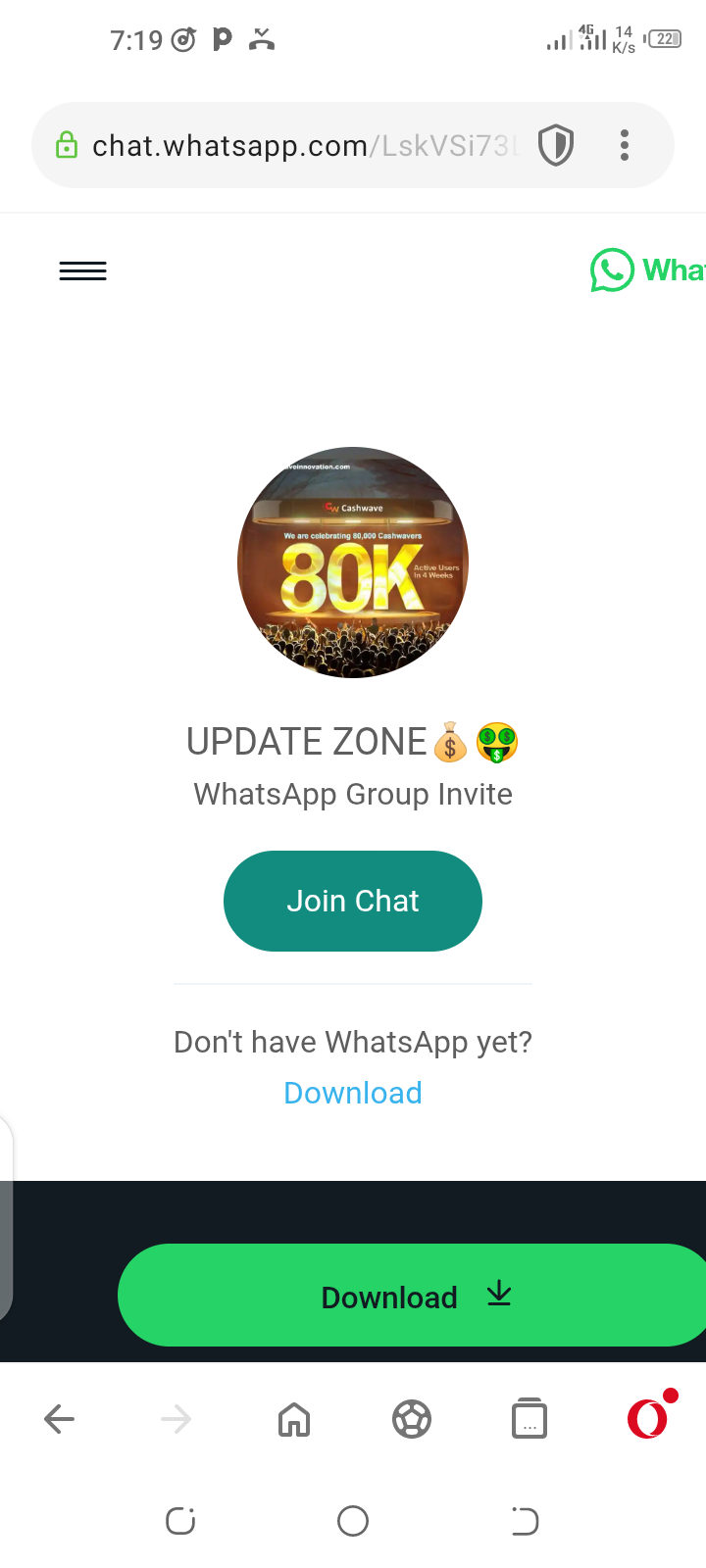Screen dimensions: 706x1568
Task: Tap the Join Chat button
Action: 353,901
